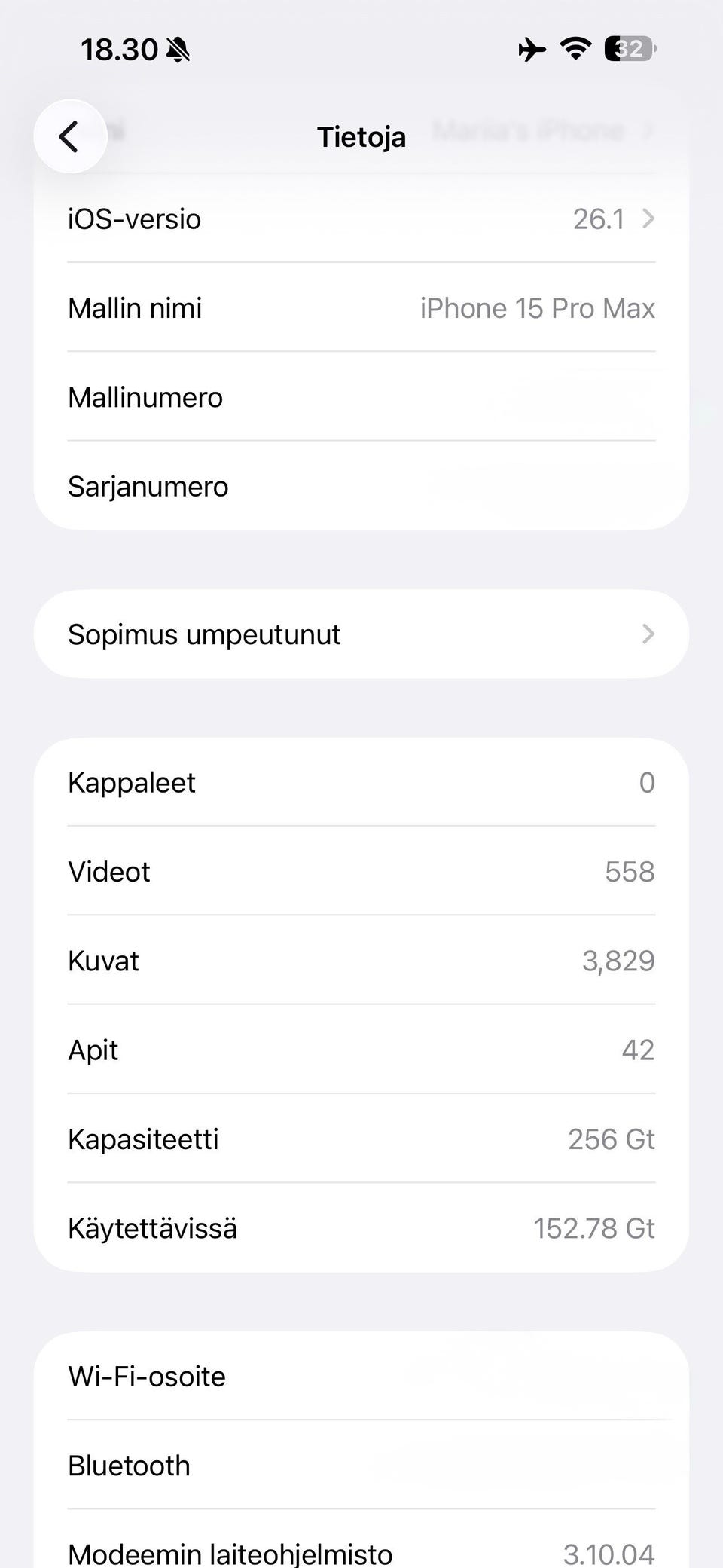
Task: Tap the Modeemin laiteohjelmisto version 3.10.04
Action: [x=361, y=1552]
